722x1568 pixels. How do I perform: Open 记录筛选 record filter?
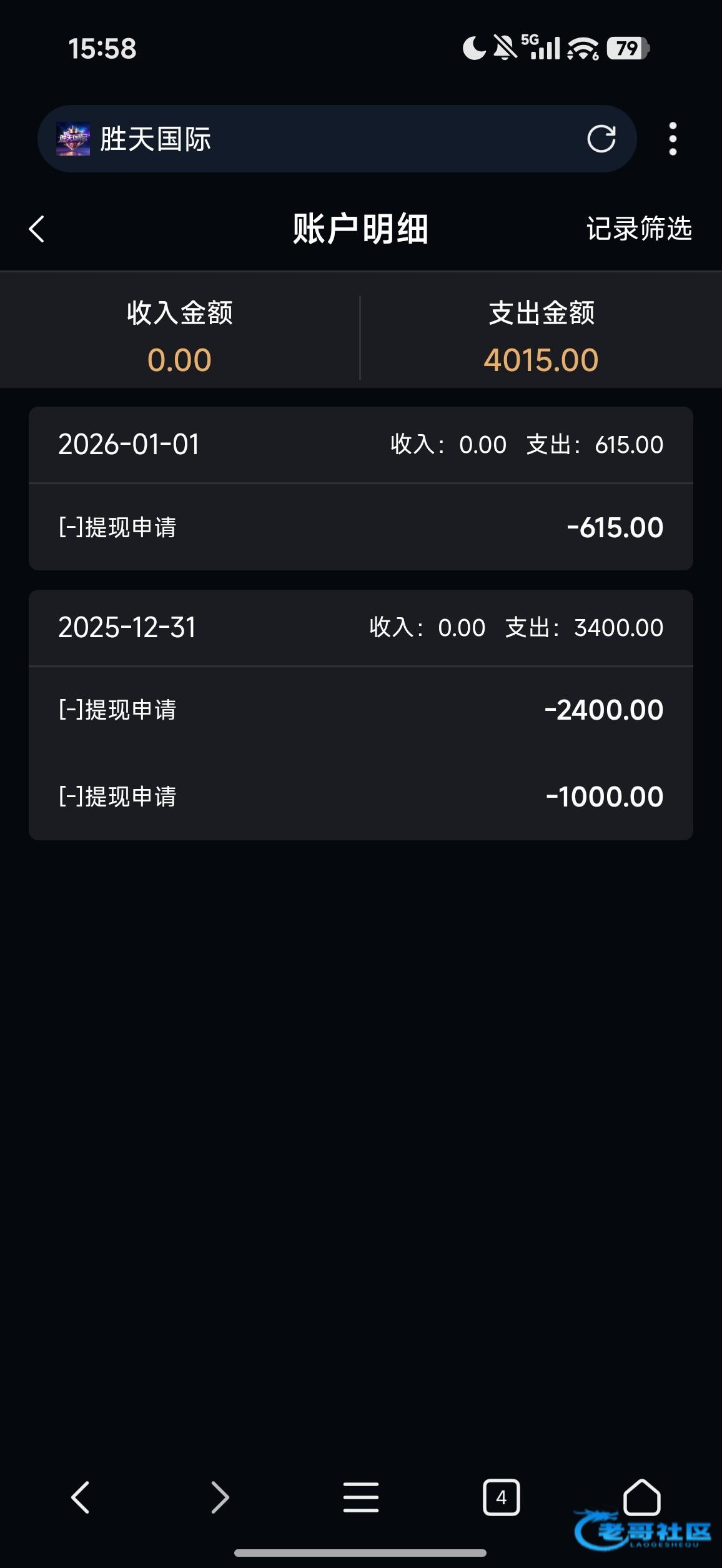[638, 229]
